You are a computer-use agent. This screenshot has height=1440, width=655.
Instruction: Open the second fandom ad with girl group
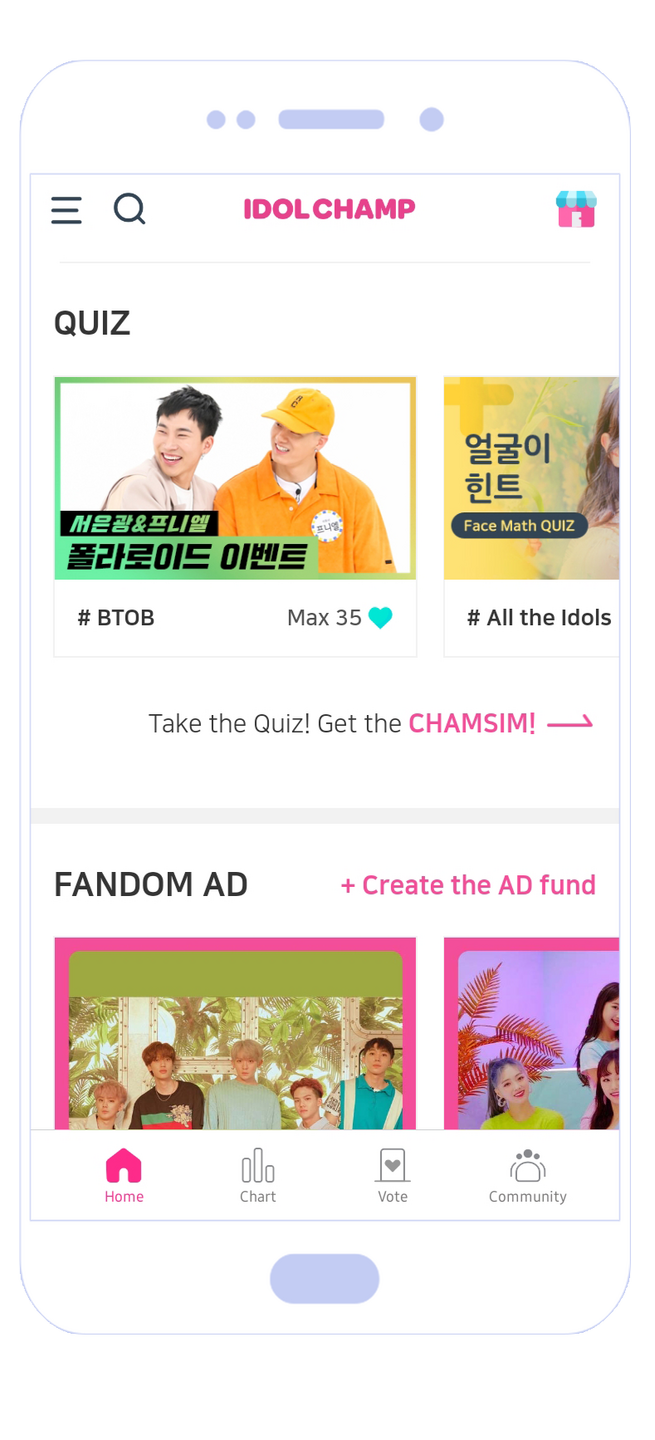(x=531, y=1033)
